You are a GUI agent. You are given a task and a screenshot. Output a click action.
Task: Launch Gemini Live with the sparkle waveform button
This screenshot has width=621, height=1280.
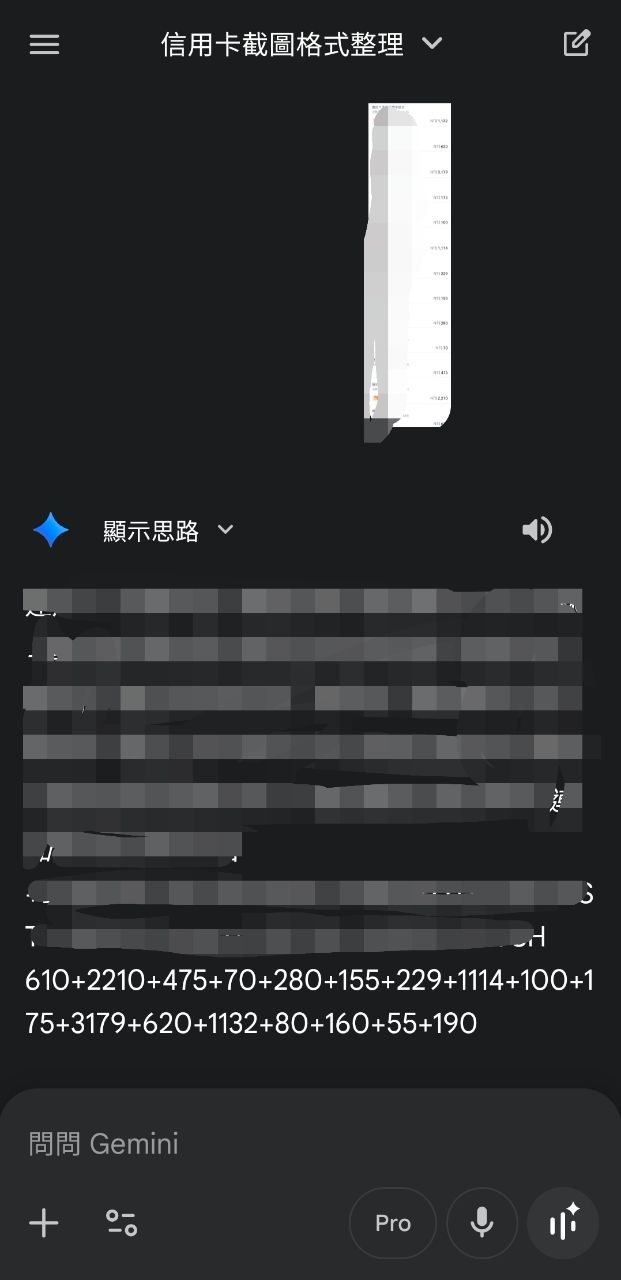click(x=563, y=1222)
